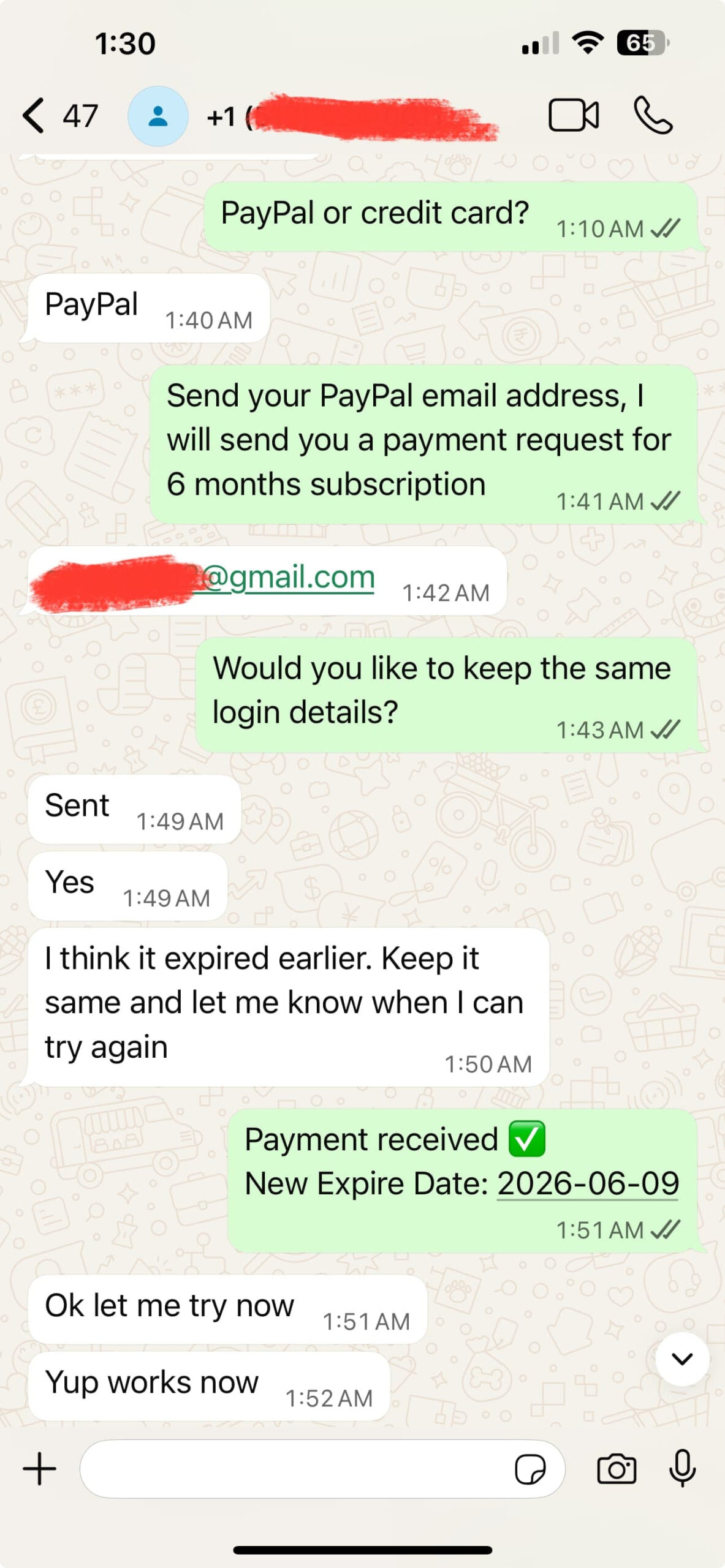The height and width of the screenshot is (1568, 725).
Task: Open the attachments plus menu
Action: pos(40,1469)
